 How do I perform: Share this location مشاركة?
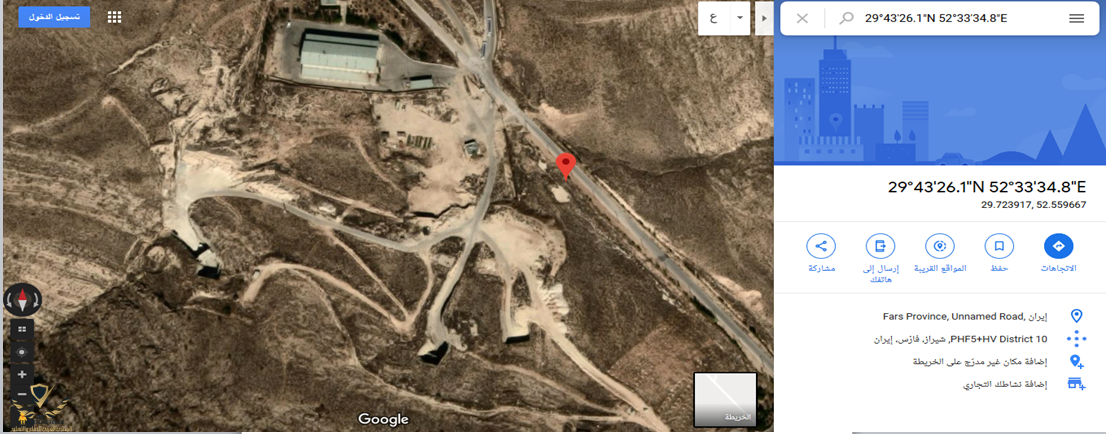(x=821, y=246)
